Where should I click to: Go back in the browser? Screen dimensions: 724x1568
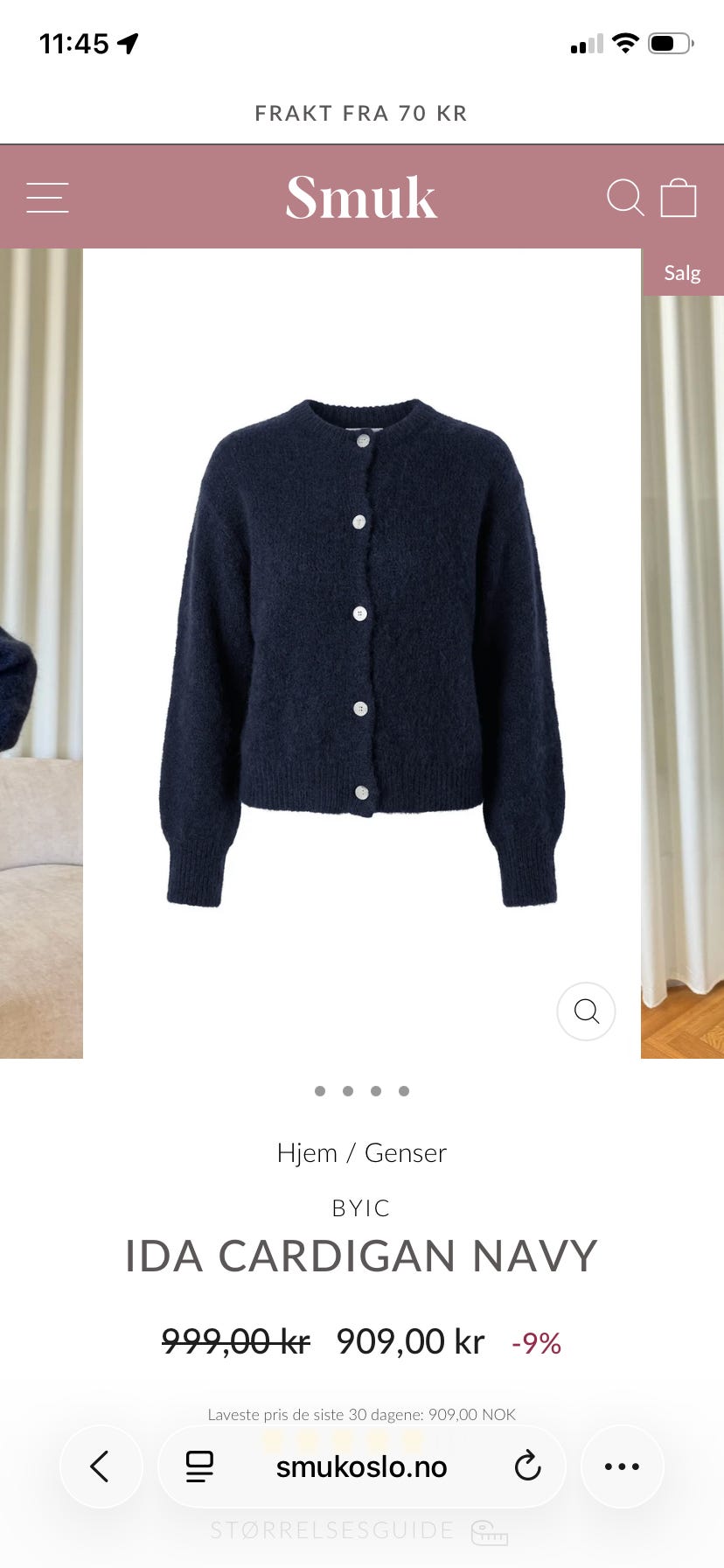(101, 1466)
